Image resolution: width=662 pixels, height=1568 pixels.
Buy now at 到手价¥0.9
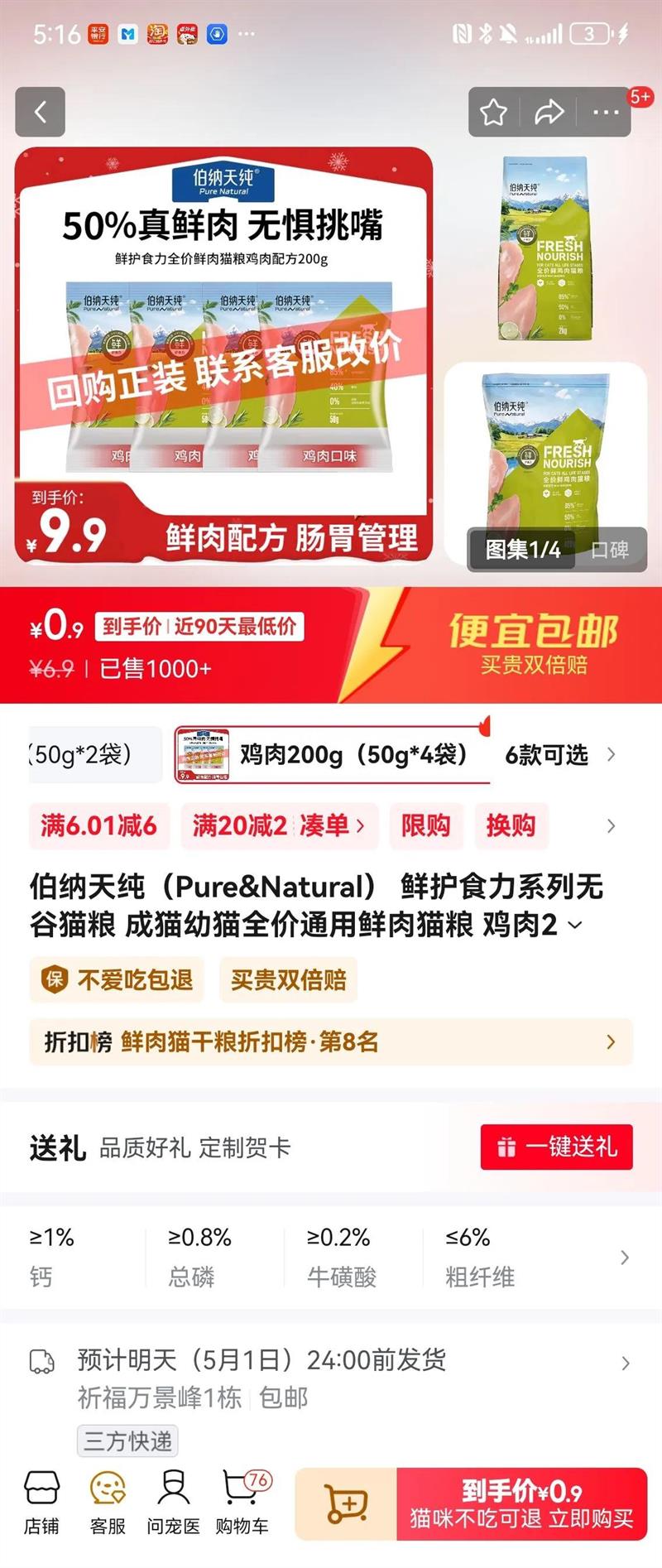click(521, 1504)
